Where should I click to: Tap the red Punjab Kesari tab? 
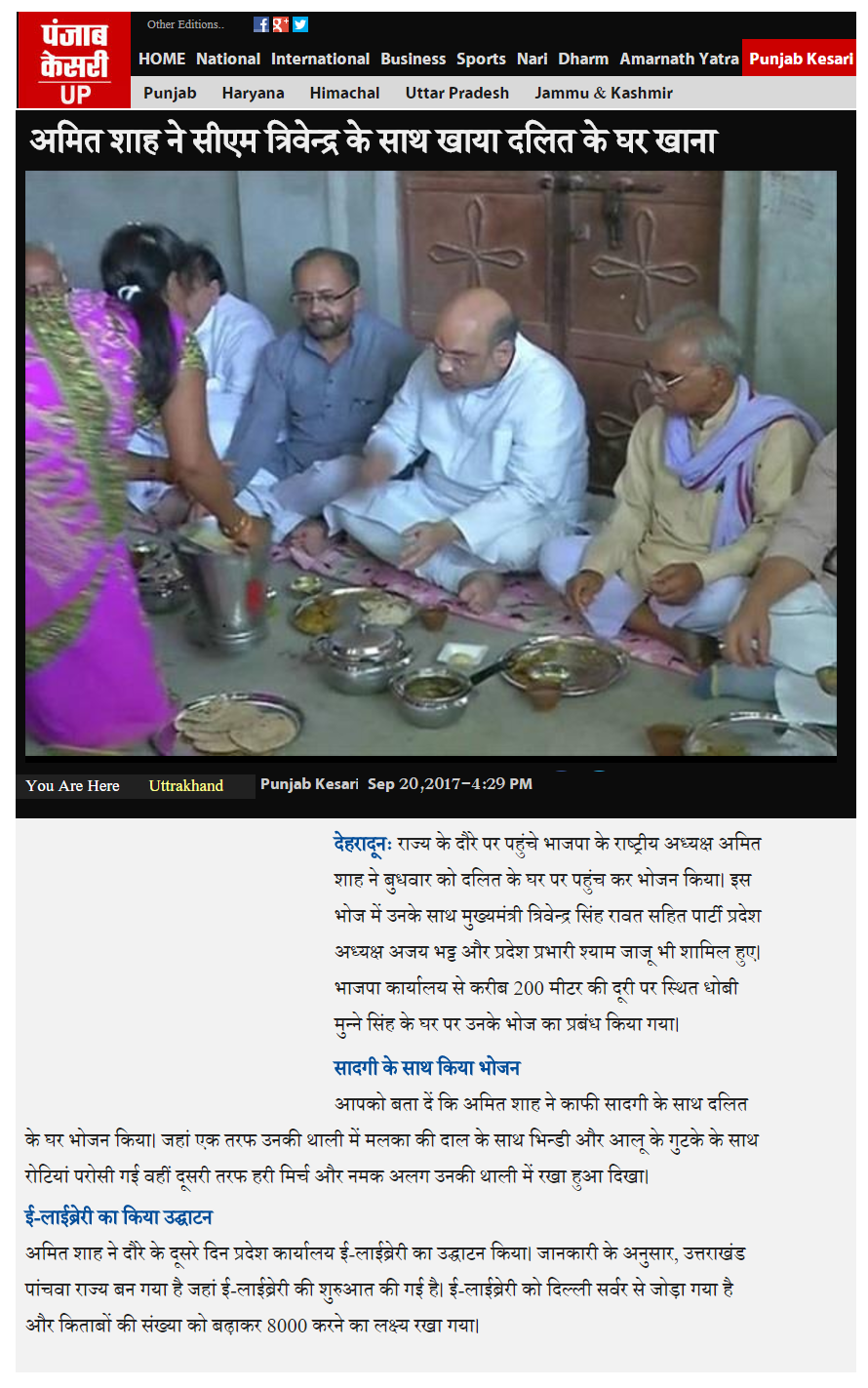click(801, 59)
